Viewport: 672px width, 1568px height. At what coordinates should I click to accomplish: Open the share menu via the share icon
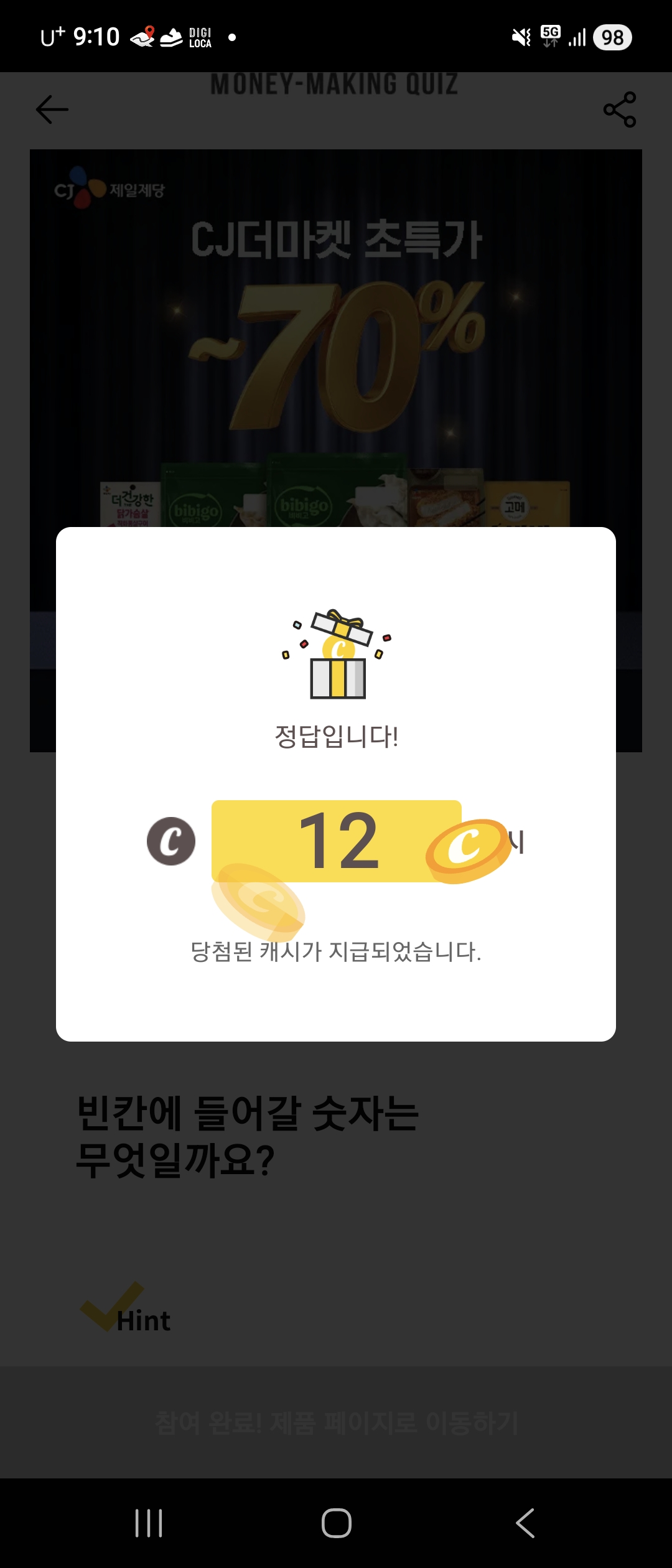tap(620, 110)
